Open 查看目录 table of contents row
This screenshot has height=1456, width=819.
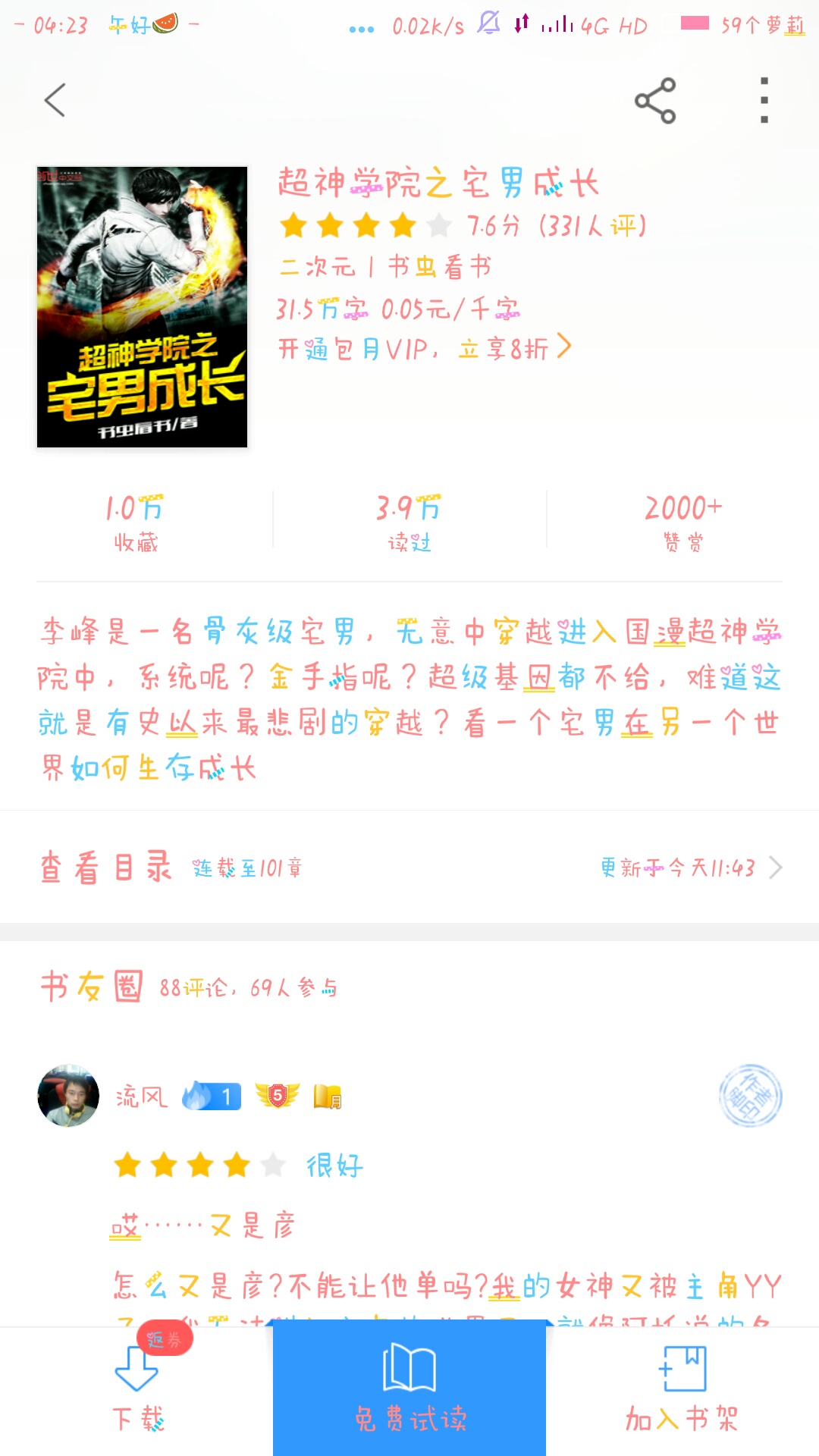click(409, 867)
